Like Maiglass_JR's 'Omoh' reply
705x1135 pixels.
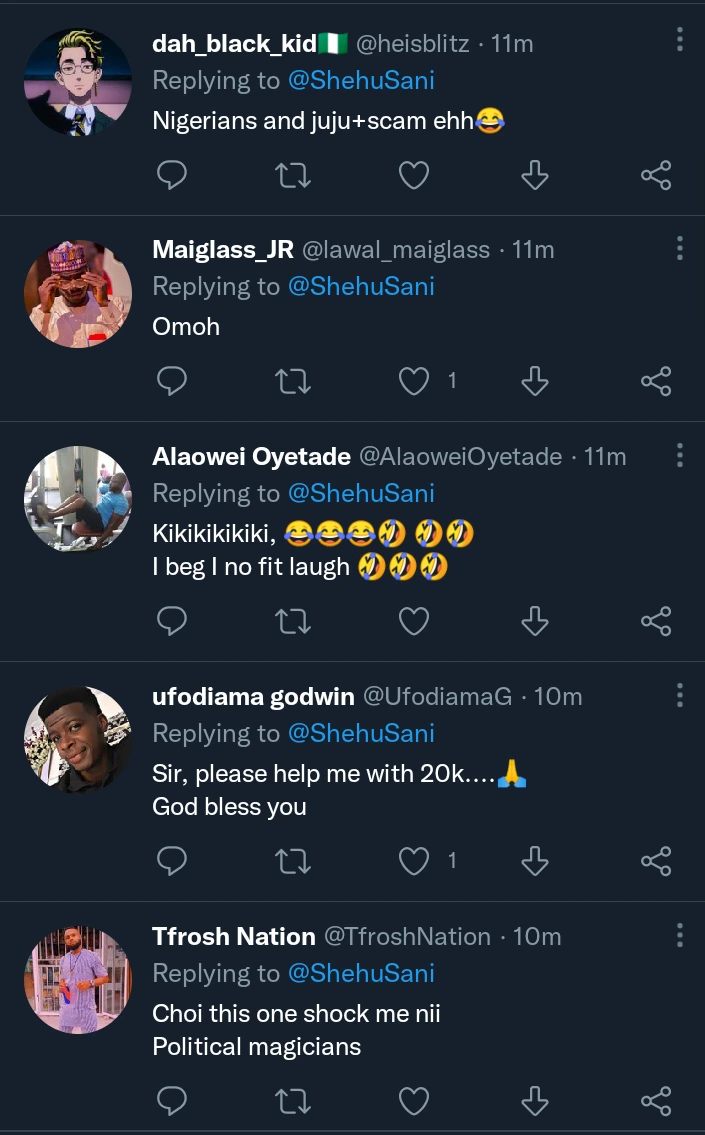pyautogui.click(x=414, y=381)
